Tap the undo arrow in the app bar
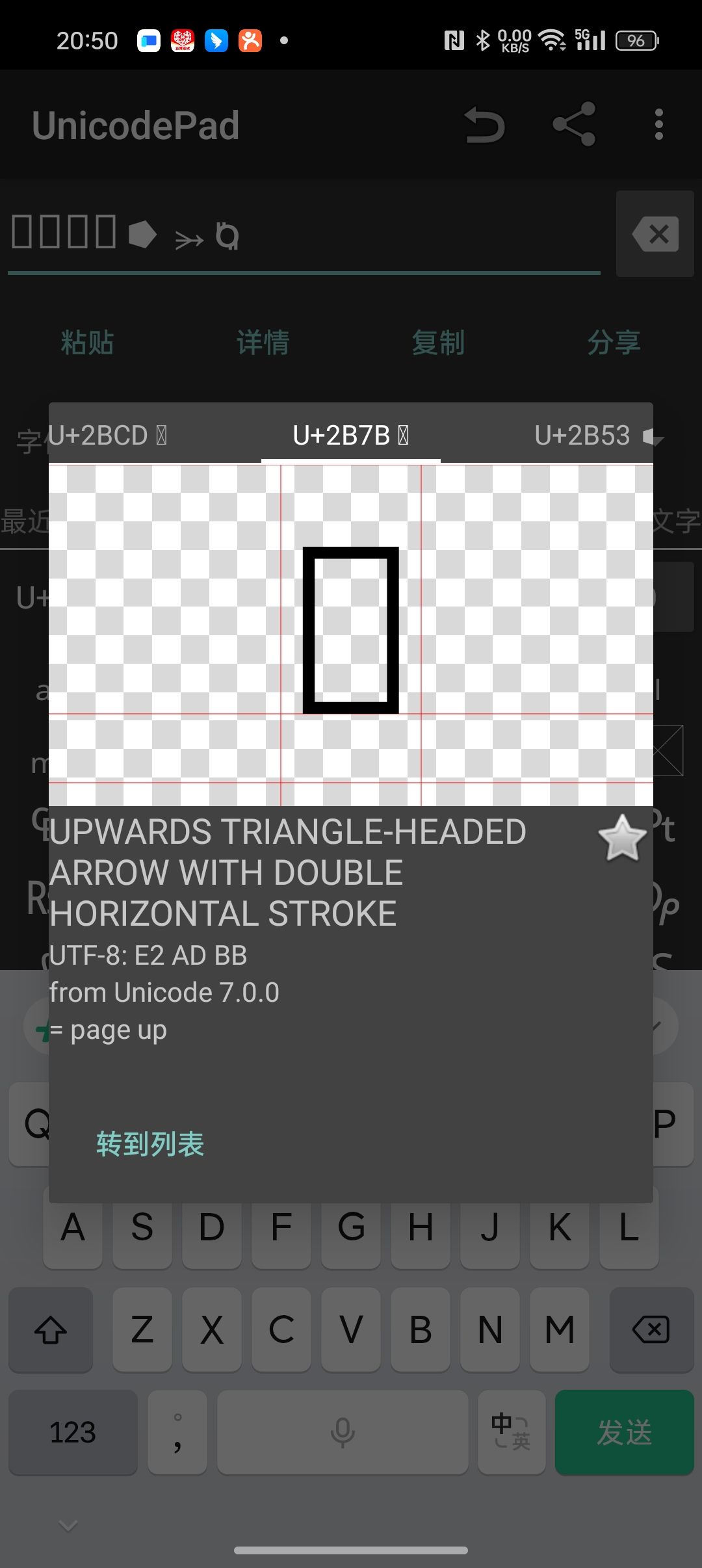 [485, 125]
